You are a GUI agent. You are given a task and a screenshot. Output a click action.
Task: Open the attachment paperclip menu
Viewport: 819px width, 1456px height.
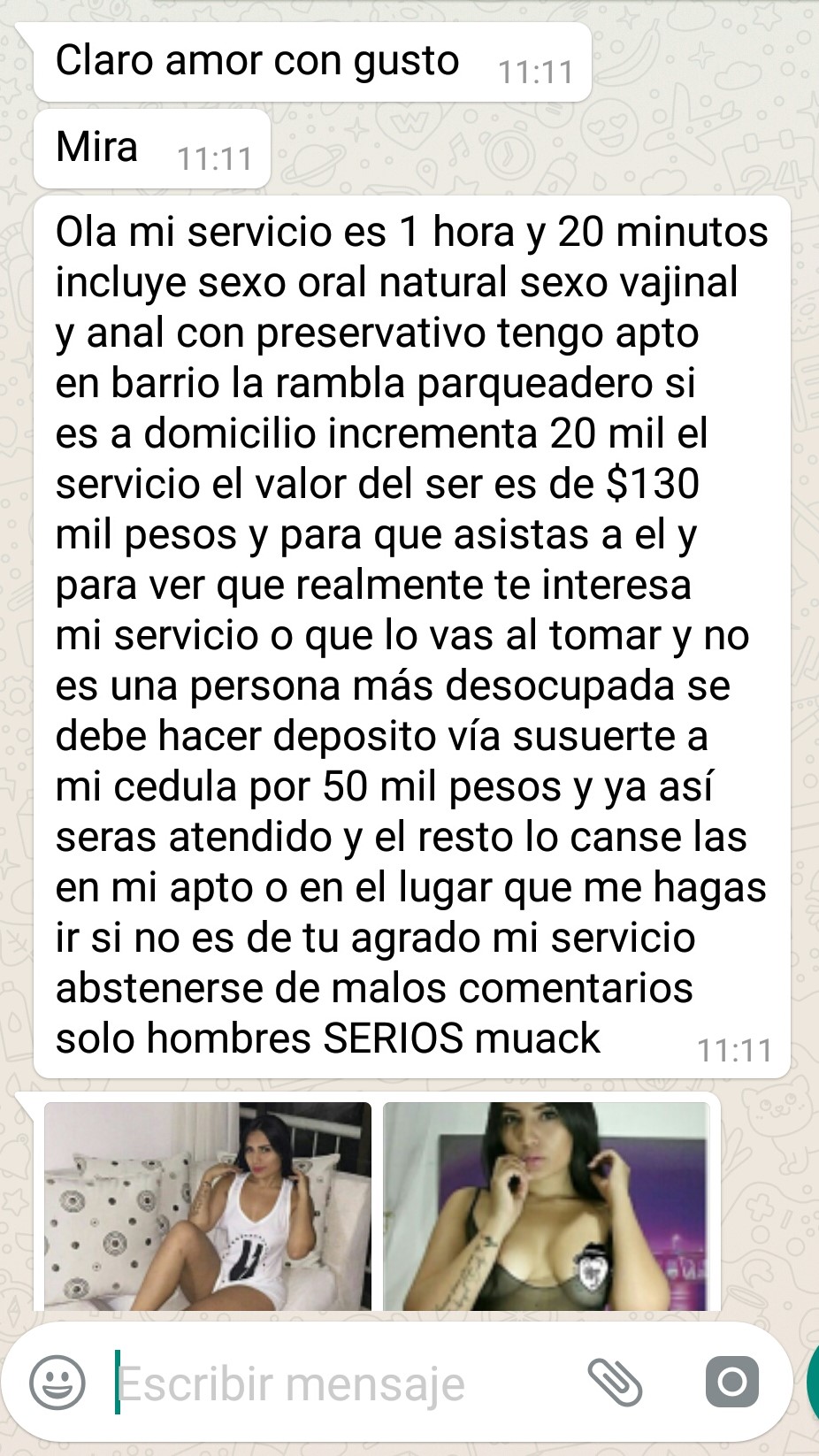(x=615, y=1382)
